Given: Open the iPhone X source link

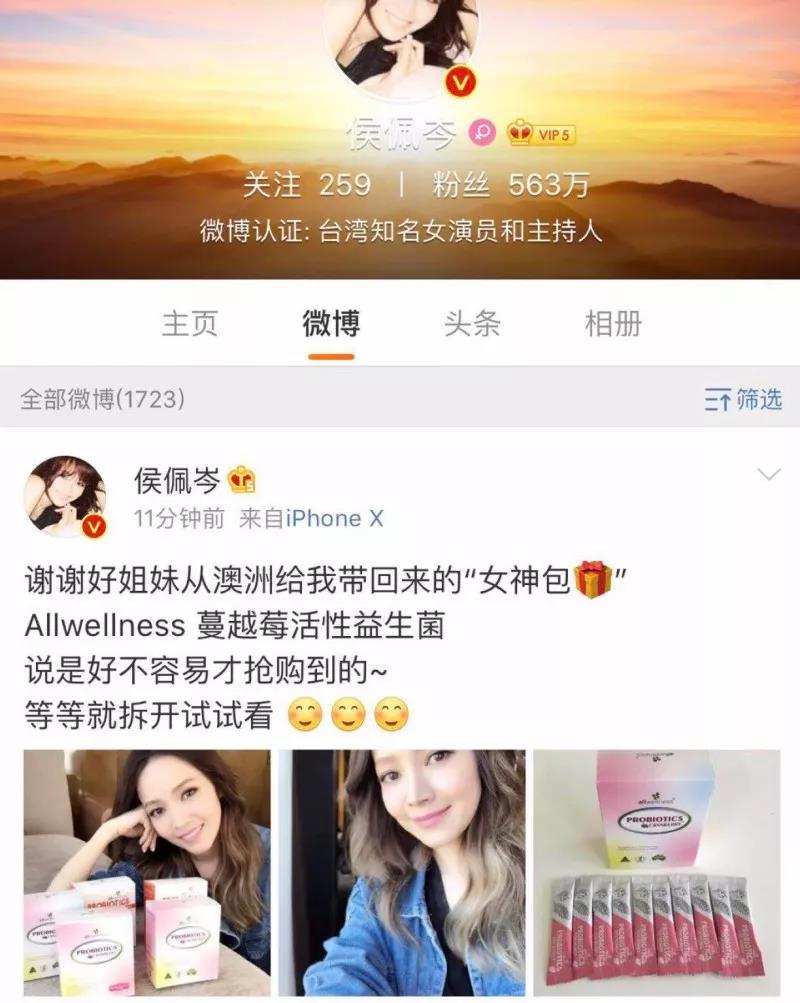Looking at the screenshot, I should click(x=334, y=519).
